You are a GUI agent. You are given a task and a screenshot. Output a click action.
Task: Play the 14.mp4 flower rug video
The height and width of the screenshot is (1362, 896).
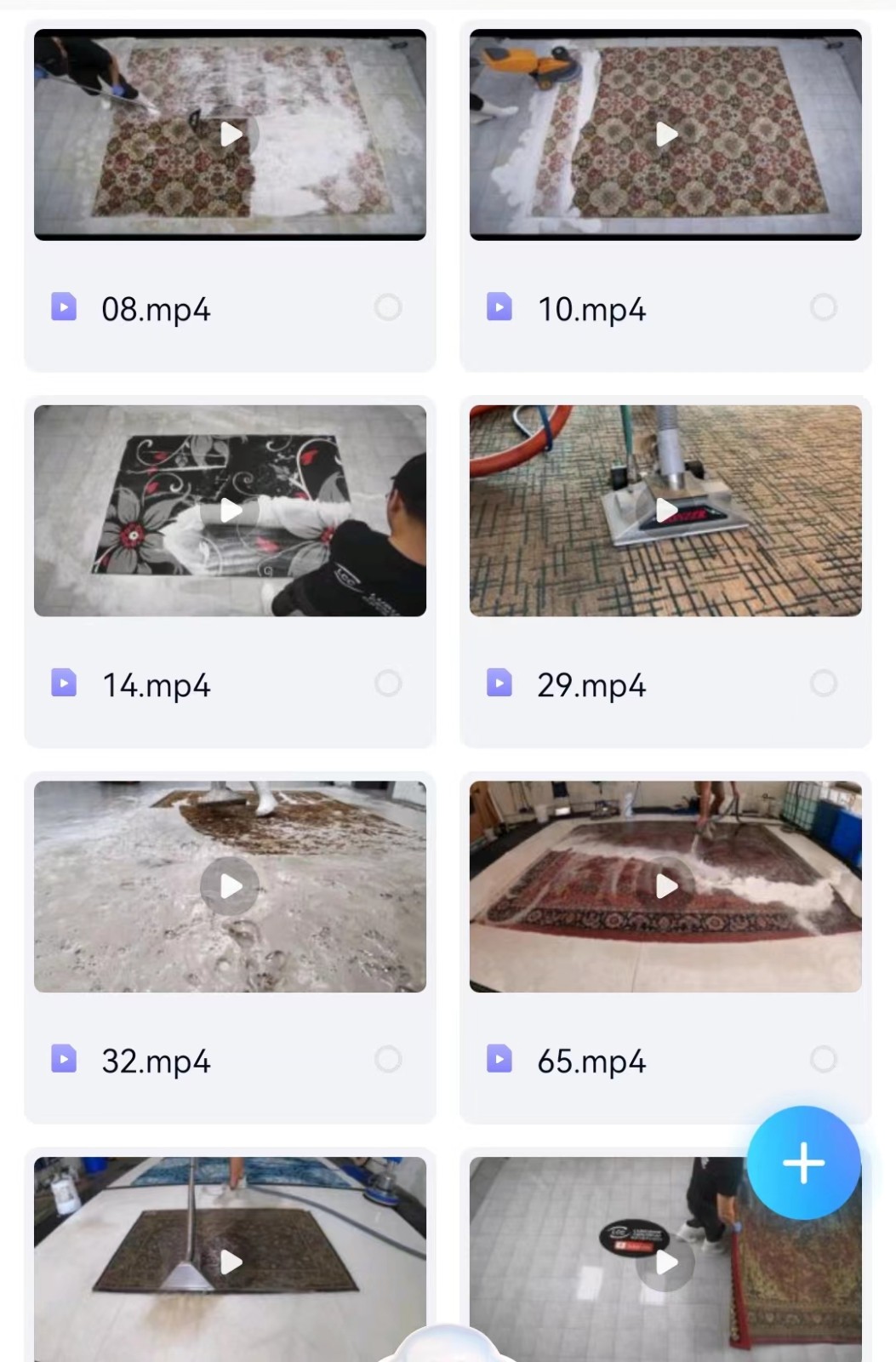click(230, 511)
